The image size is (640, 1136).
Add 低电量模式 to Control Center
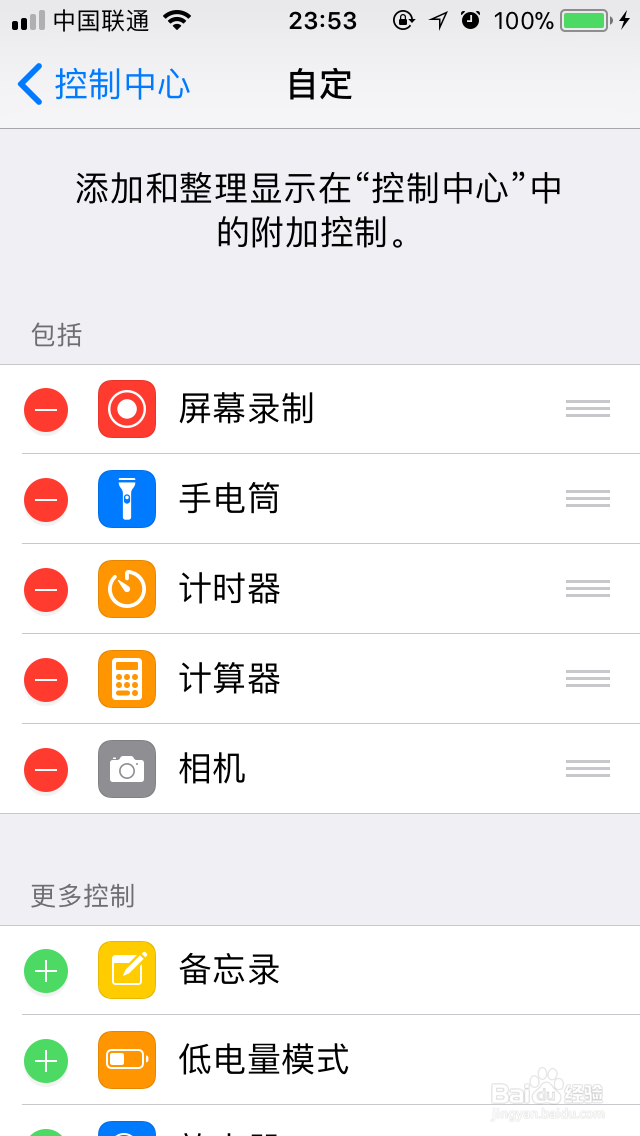click(46, 1060)
